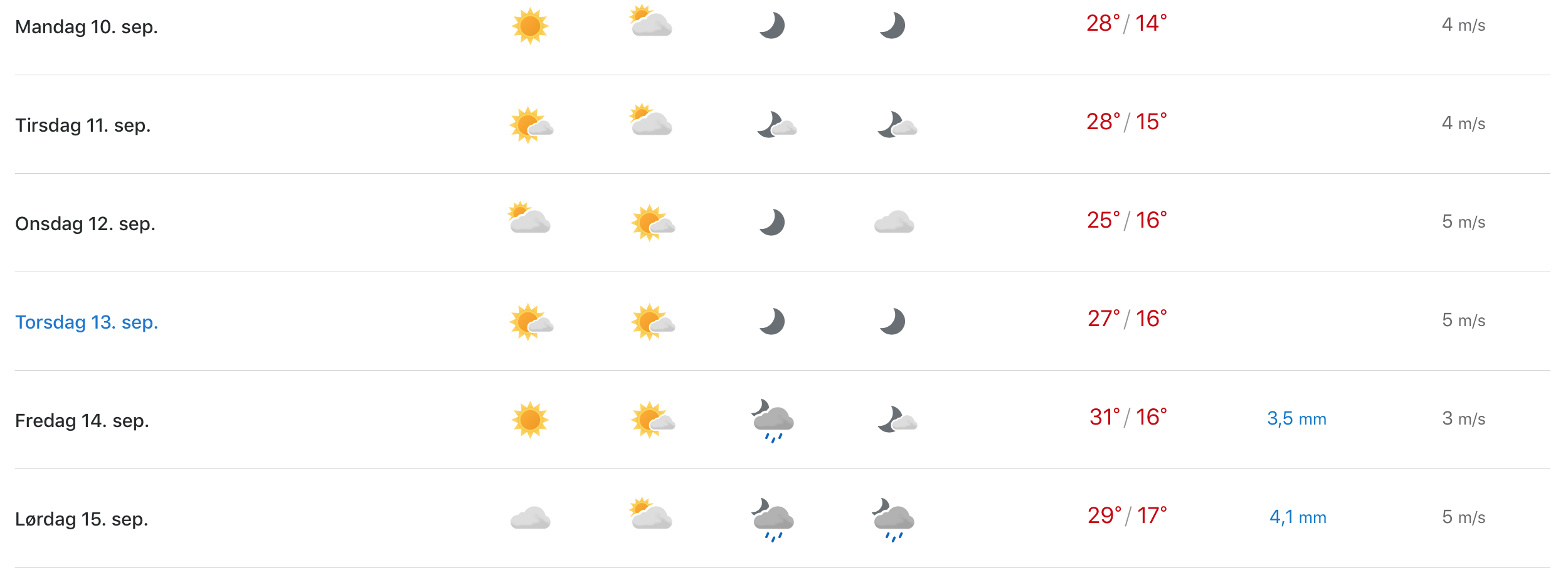Open Lørdag 15. sep. hourly forecast
The width and height of the screenshot is (1568, 587).
coord(82,519)
